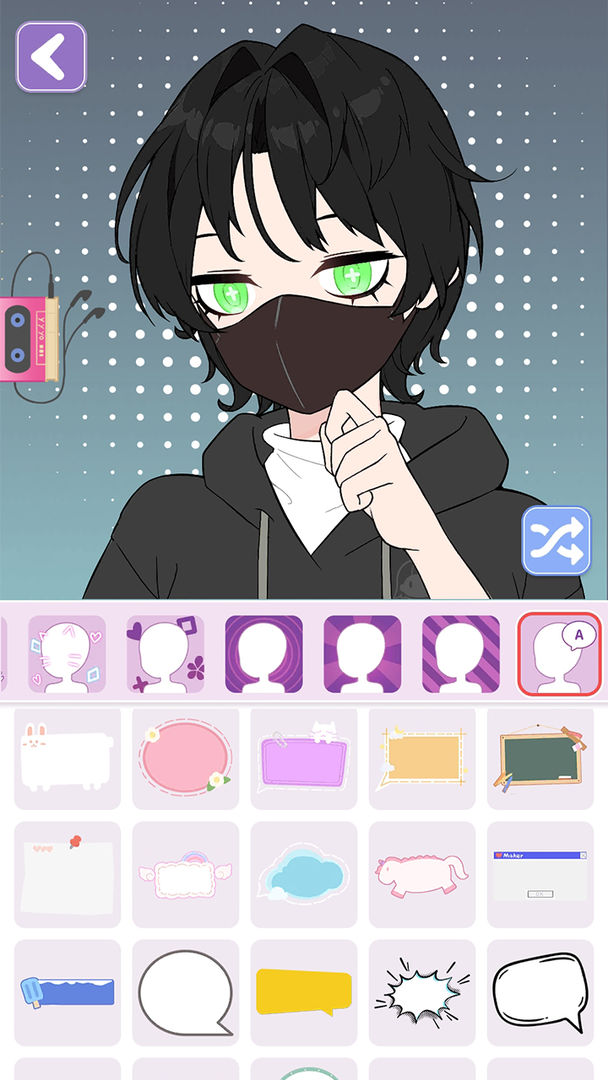Choose the pinned sticky note bubble
Viewport: 608px width, 1080px height.
coord(67,874)
